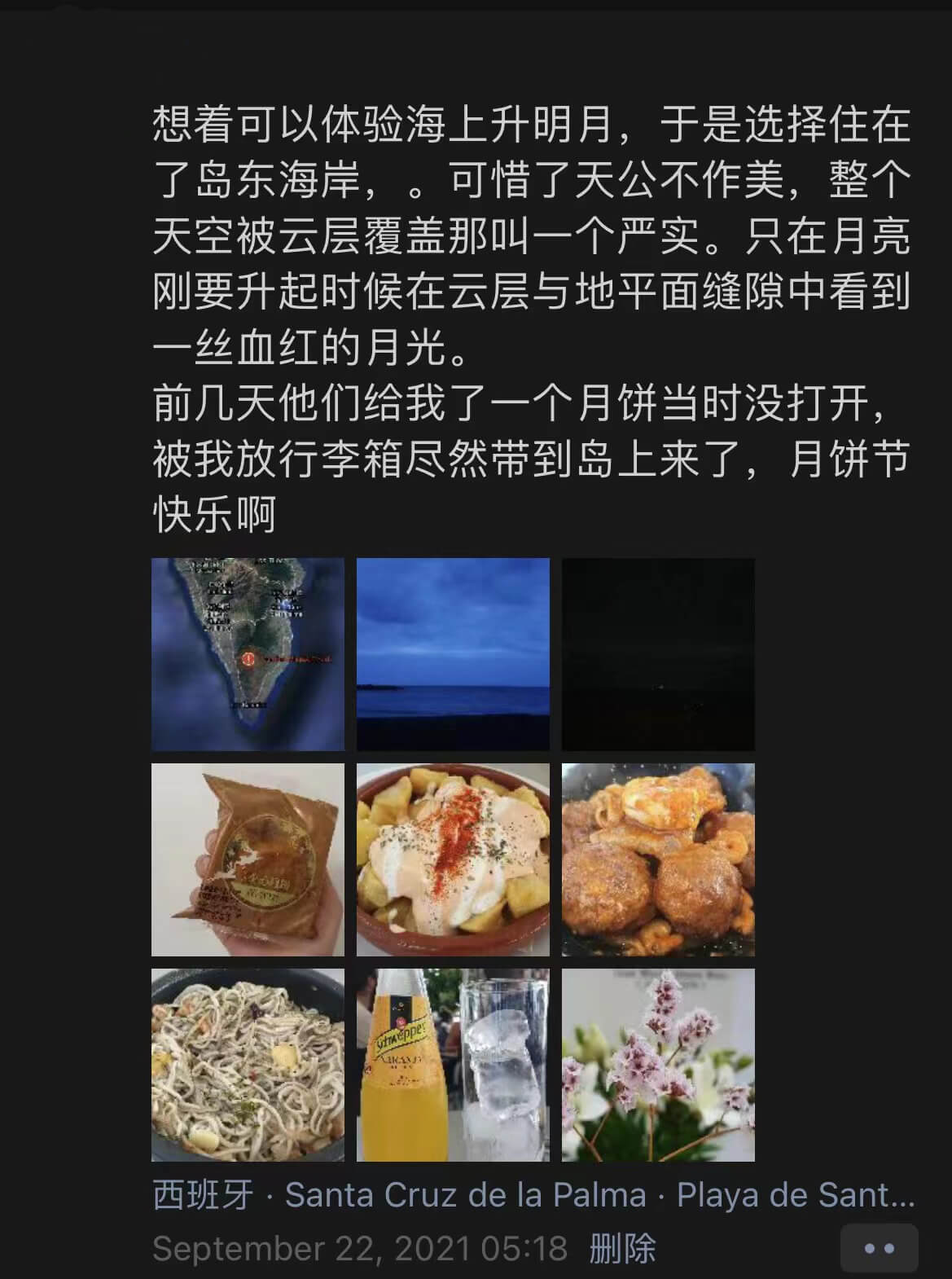
Task: Open the Santa Cruz de la Palma location
Action: (465, 1195)
